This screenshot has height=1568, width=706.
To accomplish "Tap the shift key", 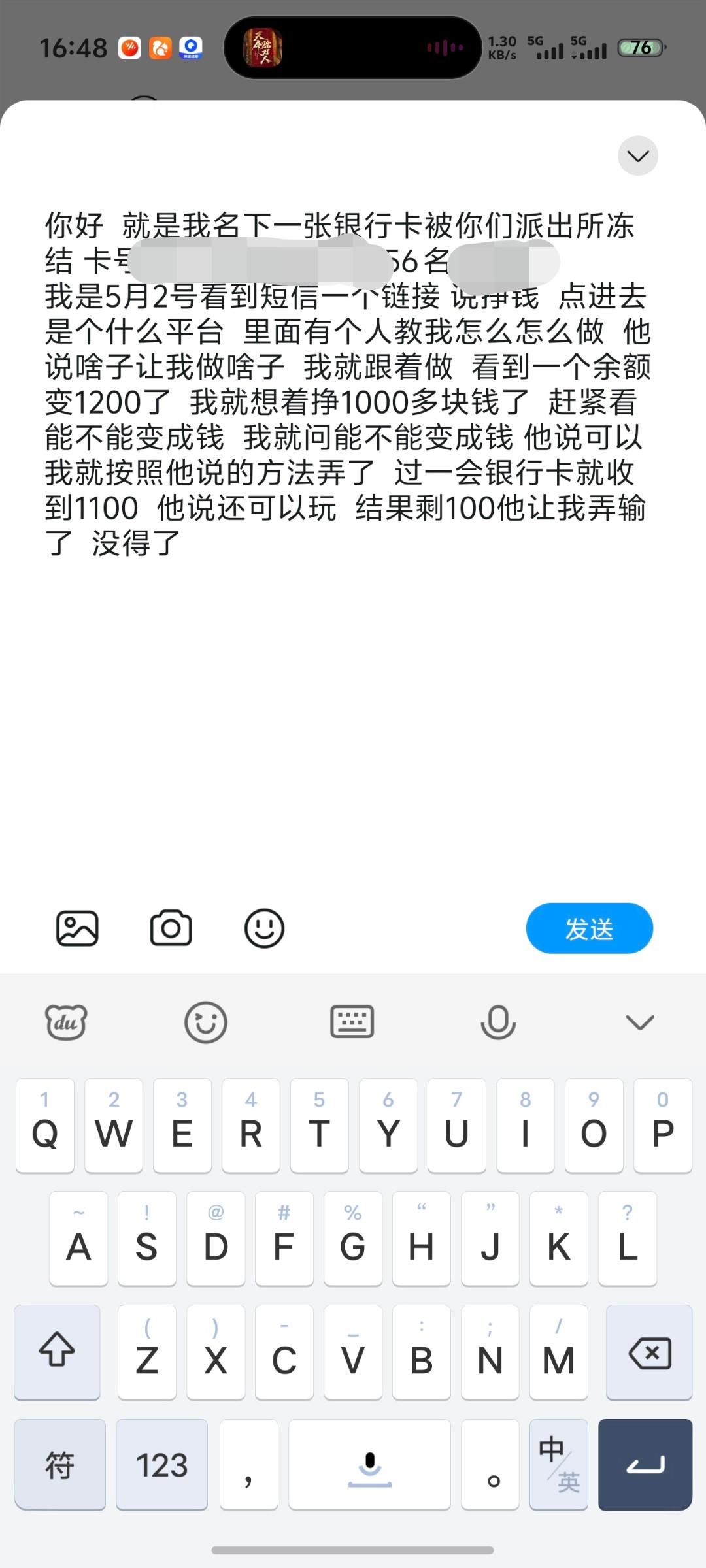I will point(58,1353).
